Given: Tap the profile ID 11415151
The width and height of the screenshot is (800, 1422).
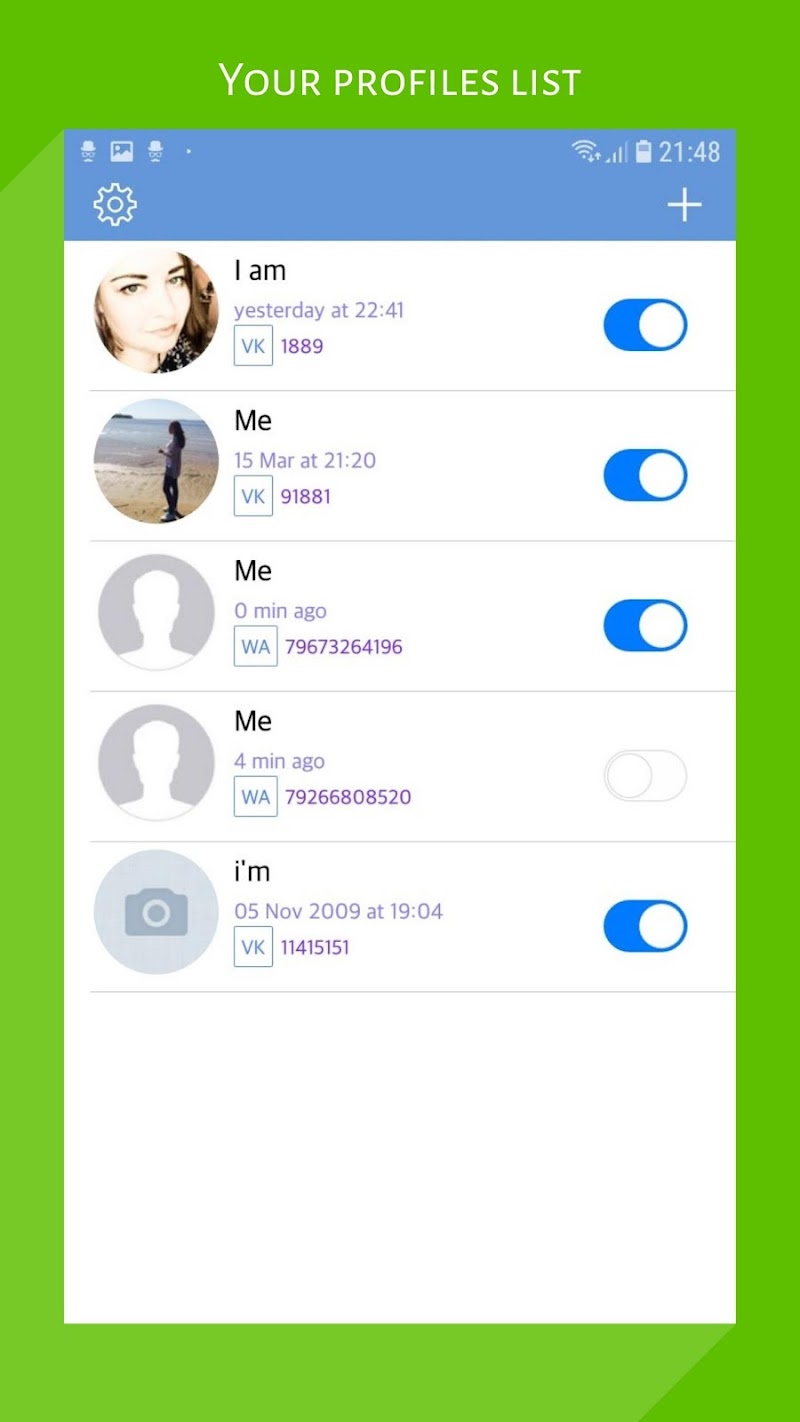Looking at the screenshot, I should (316, 946).
